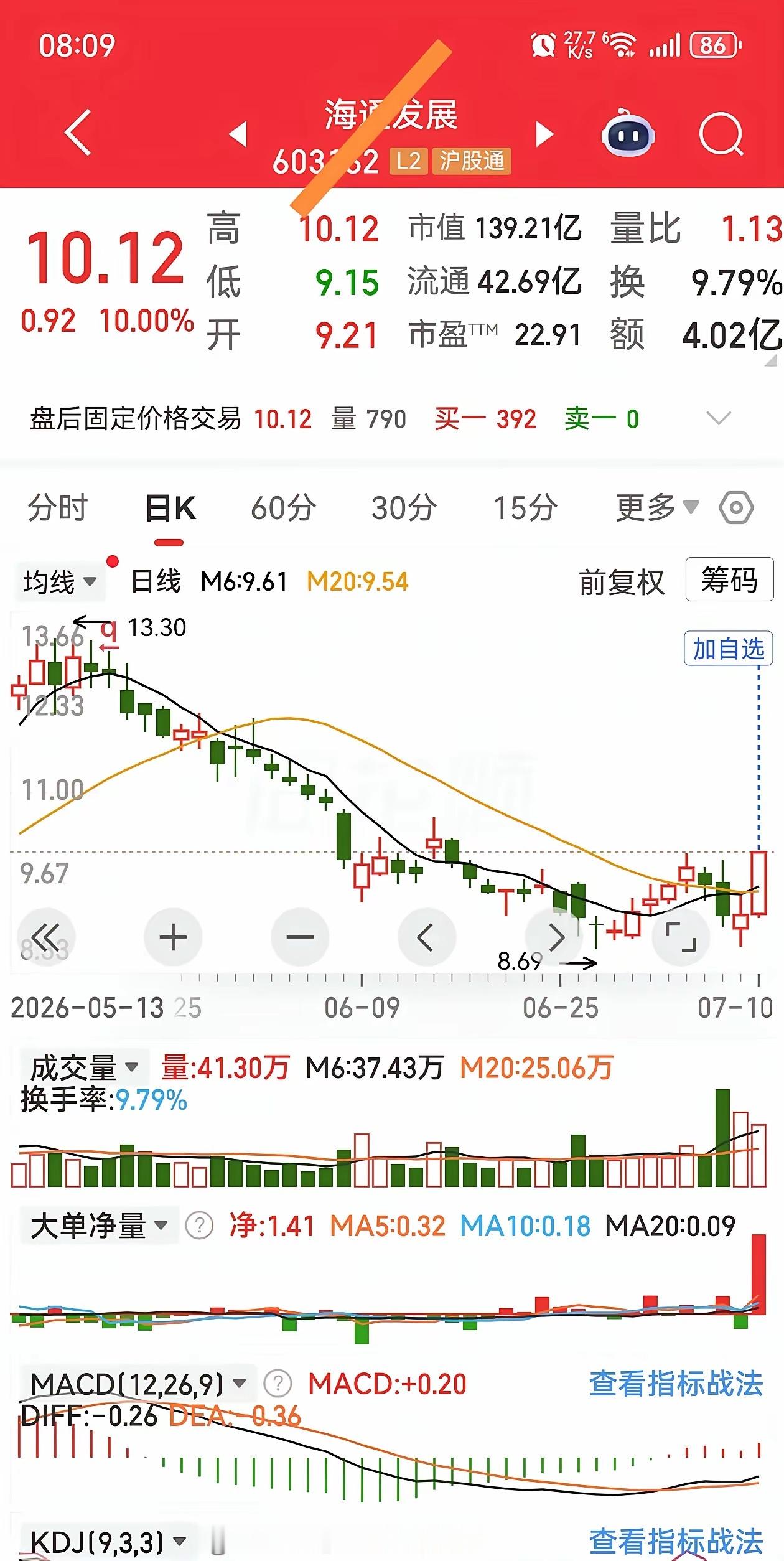This screenshot has width=784, height=1561.
Task: Open the robot assistant icon
Action: (627, 133)
